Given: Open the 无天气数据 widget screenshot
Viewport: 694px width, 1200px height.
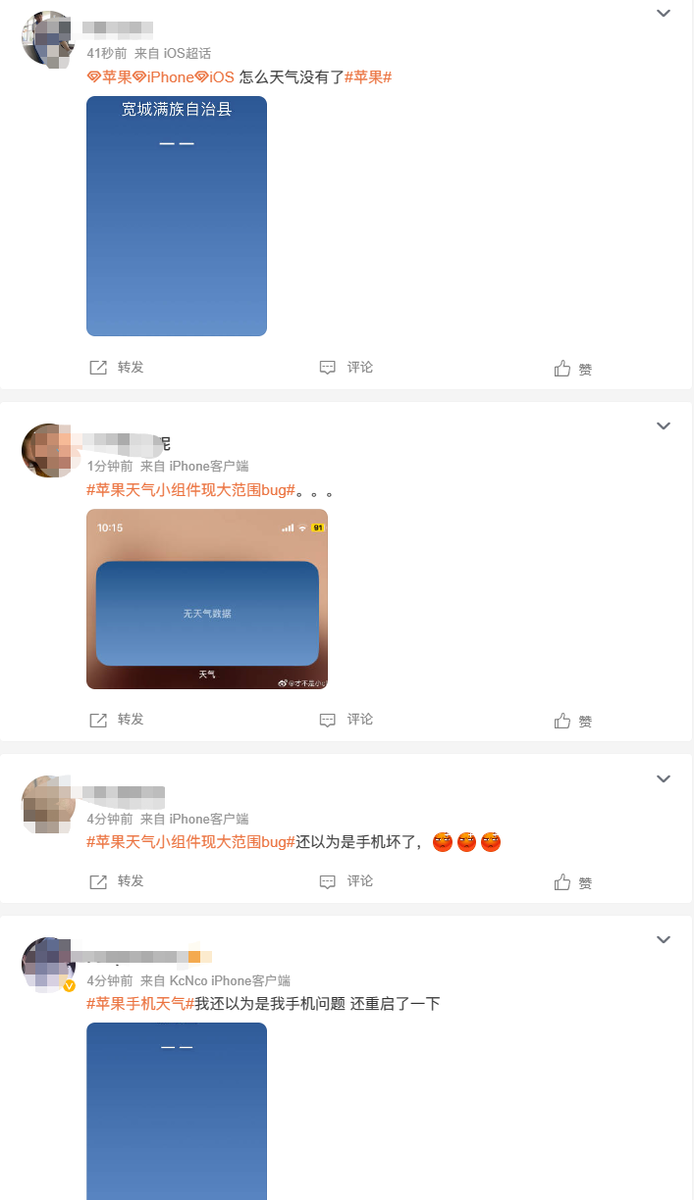Looking at the screenshot, I should [207, 599].
